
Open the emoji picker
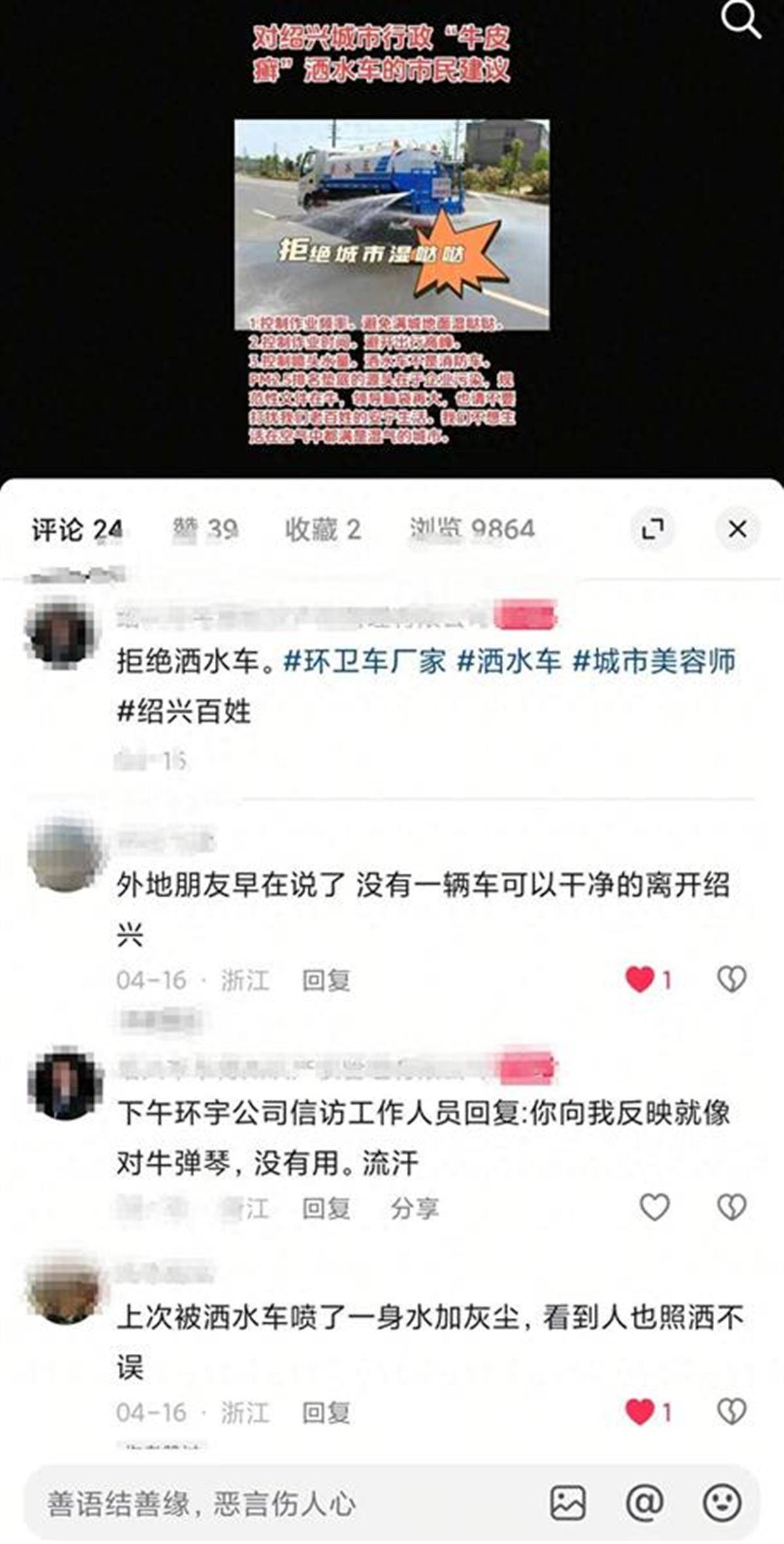(721, 1503)
